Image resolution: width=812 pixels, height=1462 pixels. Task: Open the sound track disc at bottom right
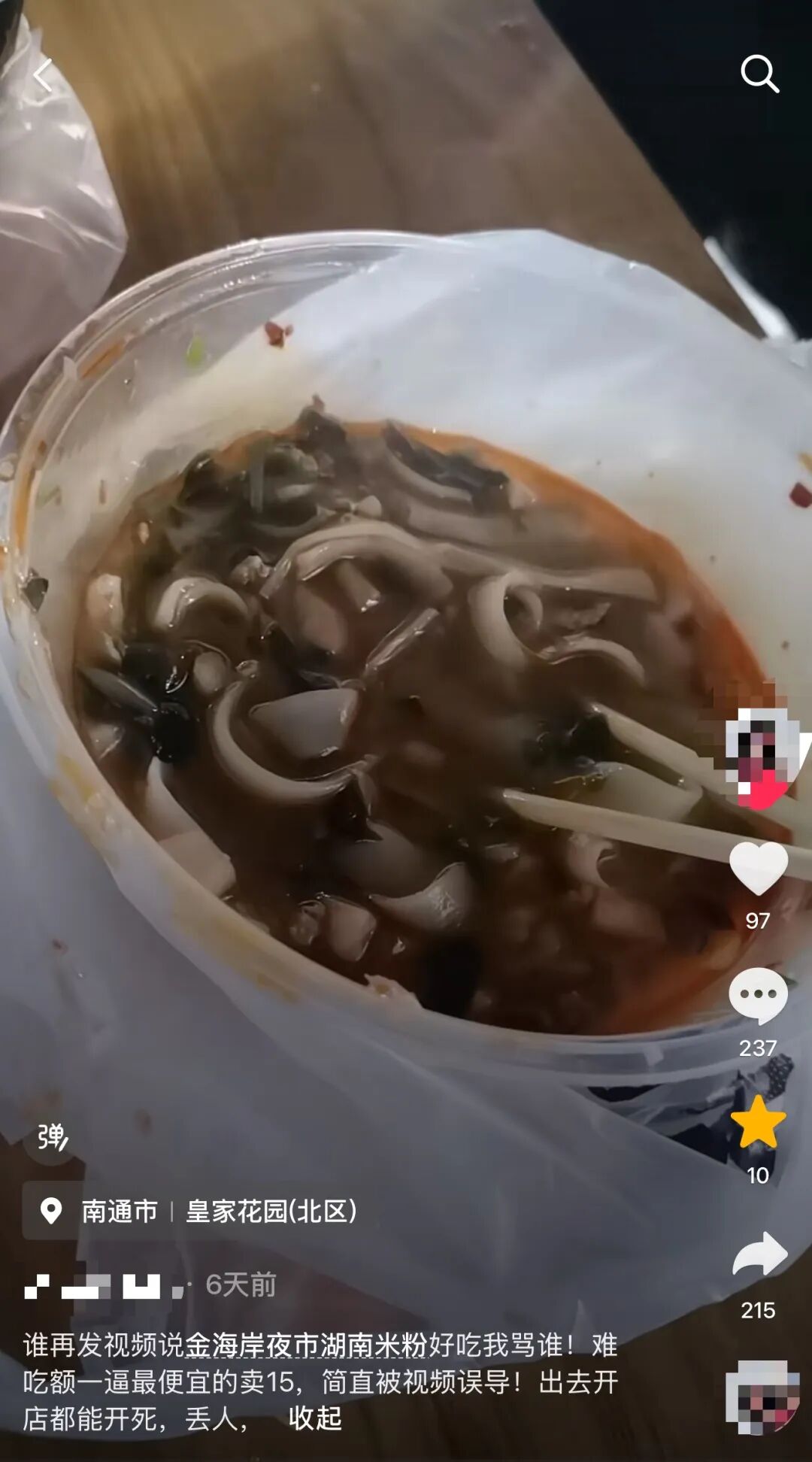[x=762, y=1397]
